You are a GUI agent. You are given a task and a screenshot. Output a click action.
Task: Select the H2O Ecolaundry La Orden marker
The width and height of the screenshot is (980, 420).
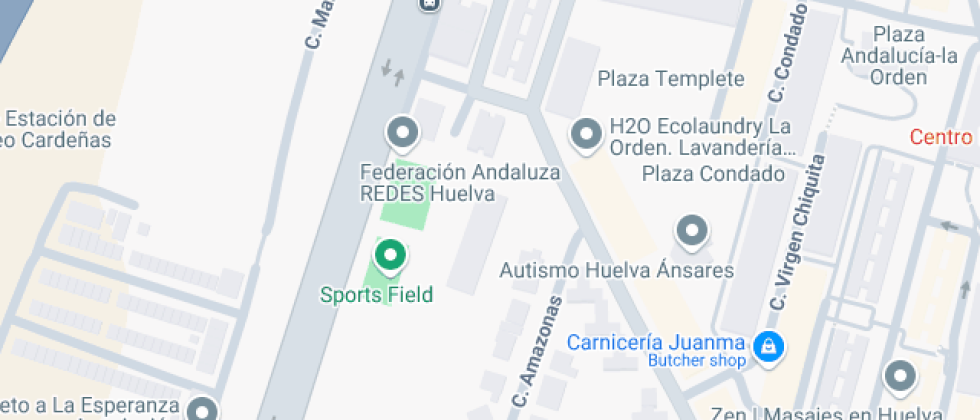[584, 134]
